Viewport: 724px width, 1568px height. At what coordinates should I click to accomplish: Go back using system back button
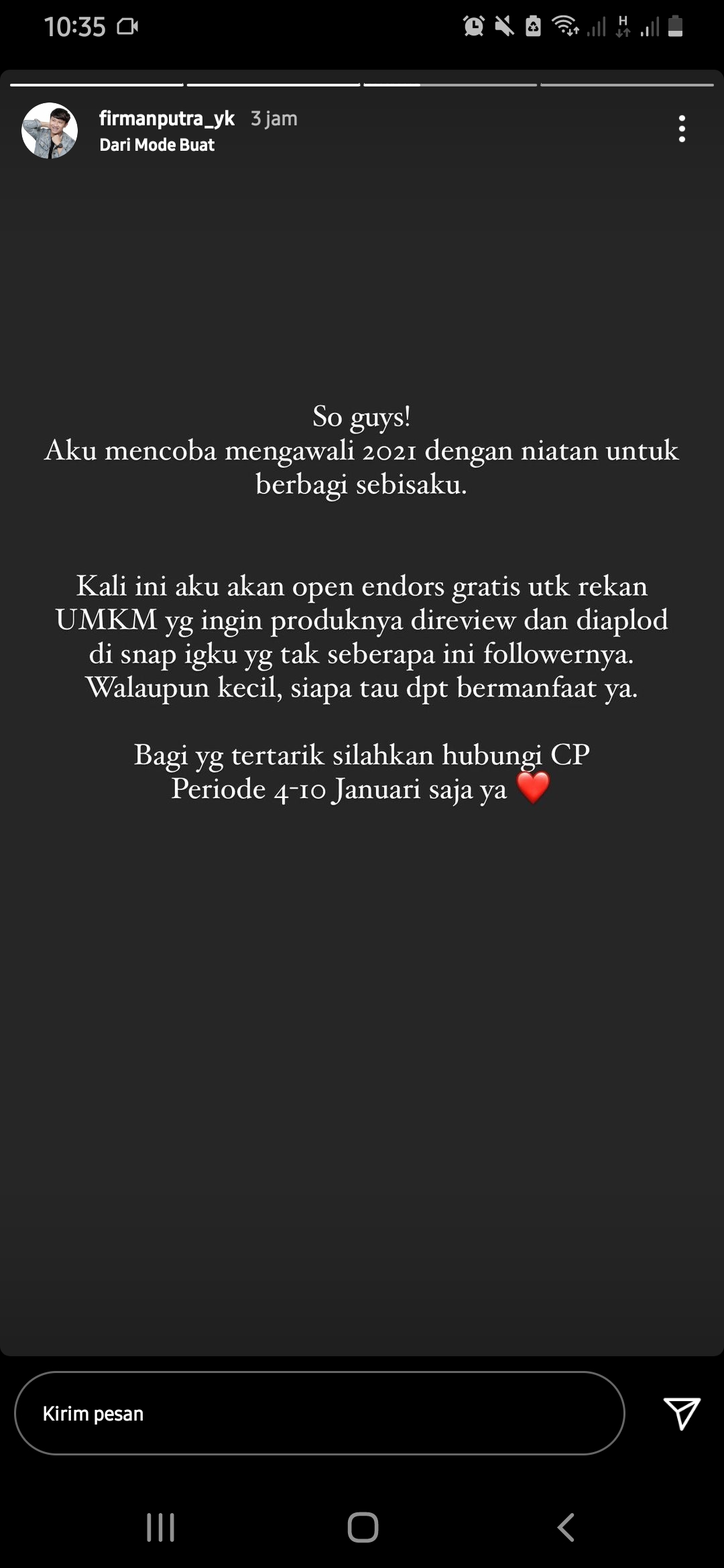[x=566, y=1528]
